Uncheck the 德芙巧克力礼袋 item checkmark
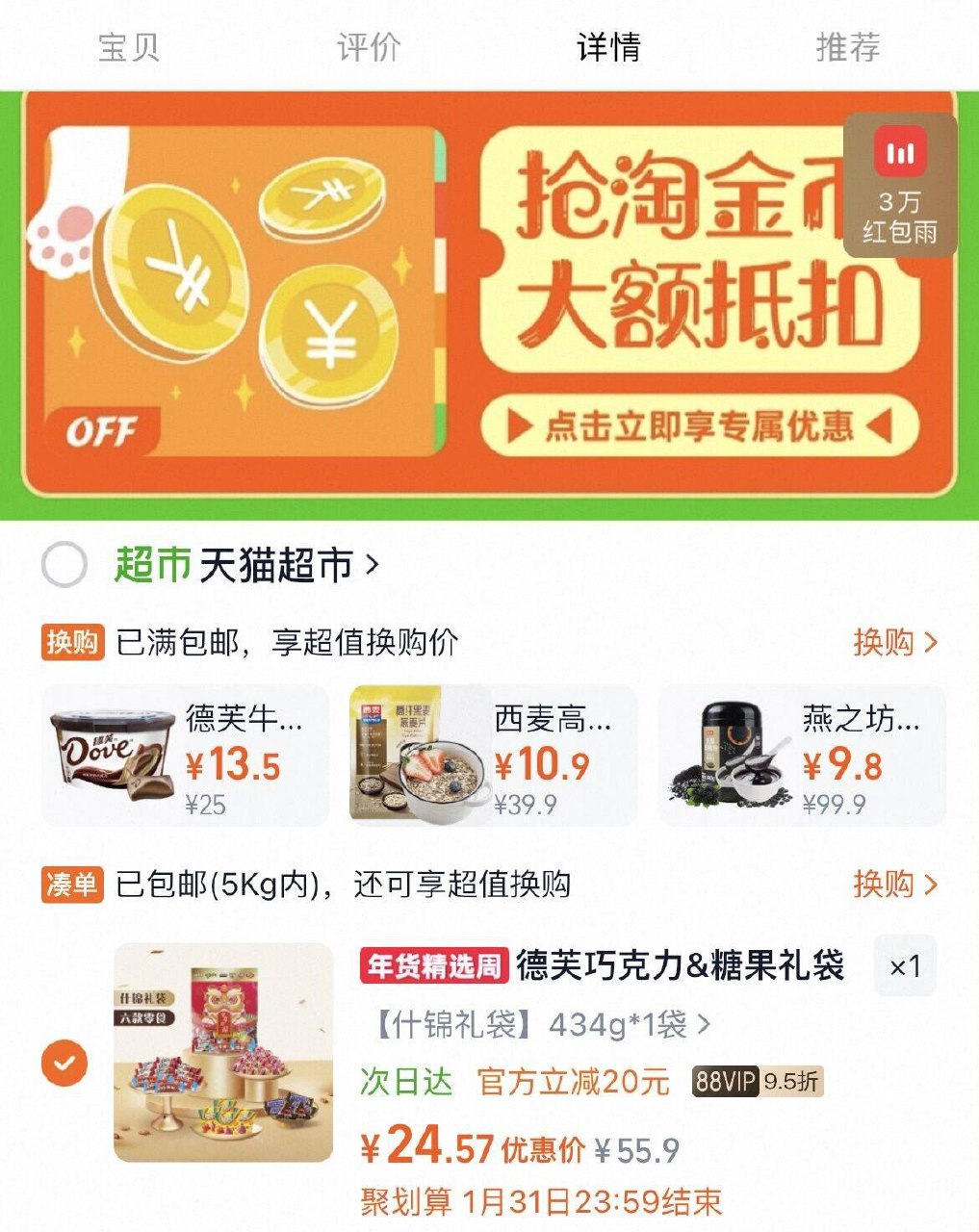The width and height of the screenshot is (979, 1232). [64, 1062]
